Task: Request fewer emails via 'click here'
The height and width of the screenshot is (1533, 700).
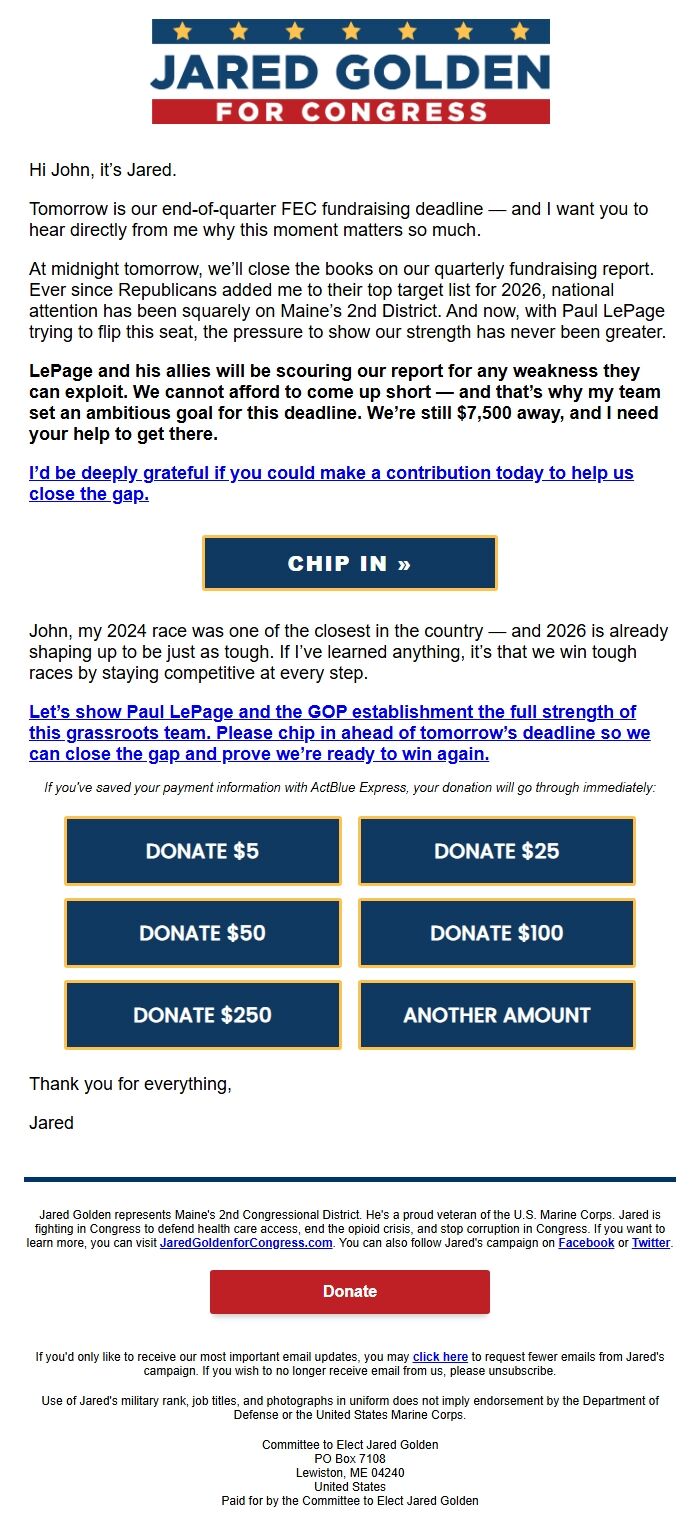Action: click(440, 1357)
